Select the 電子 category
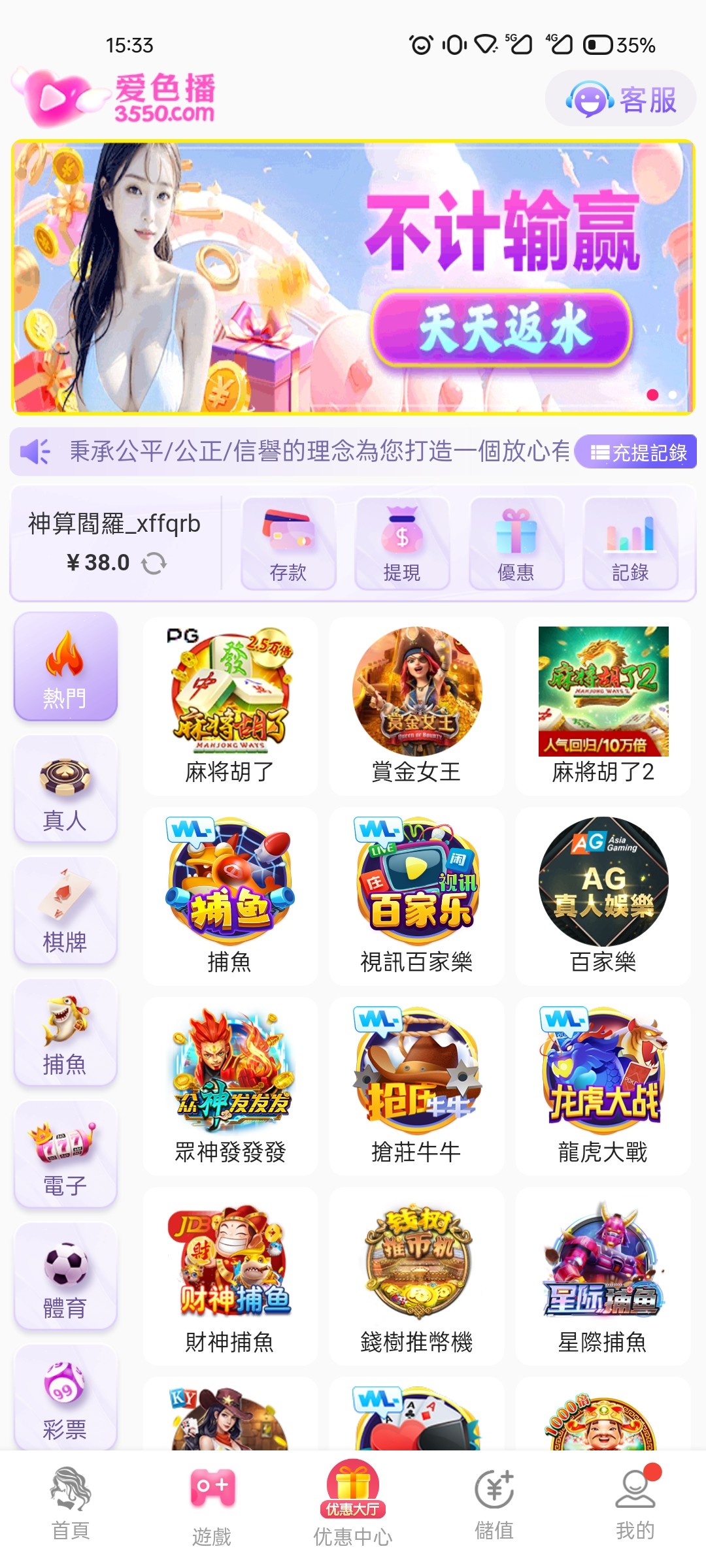 pos(65,1155)
